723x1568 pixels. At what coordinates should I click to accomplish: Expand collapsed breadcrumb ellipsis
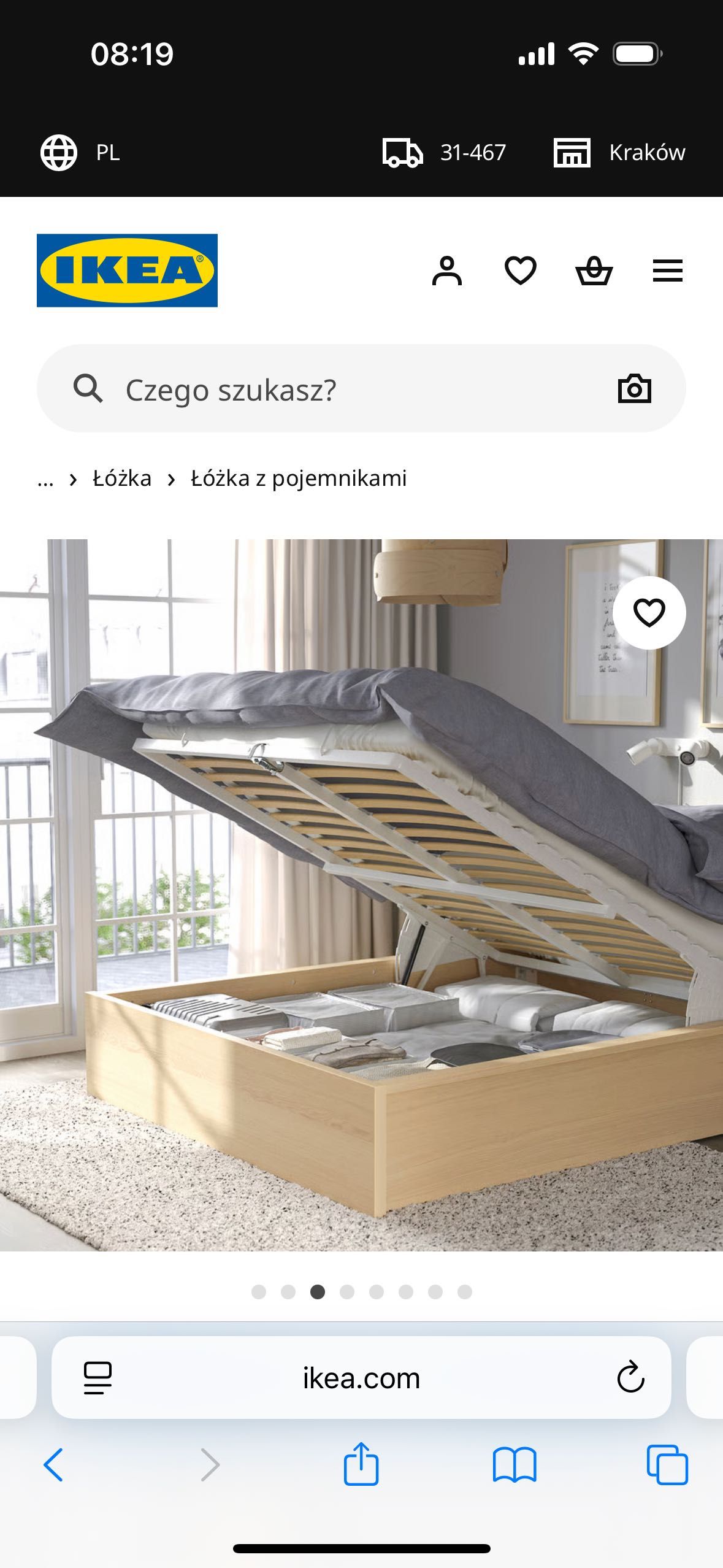point(45,478)
